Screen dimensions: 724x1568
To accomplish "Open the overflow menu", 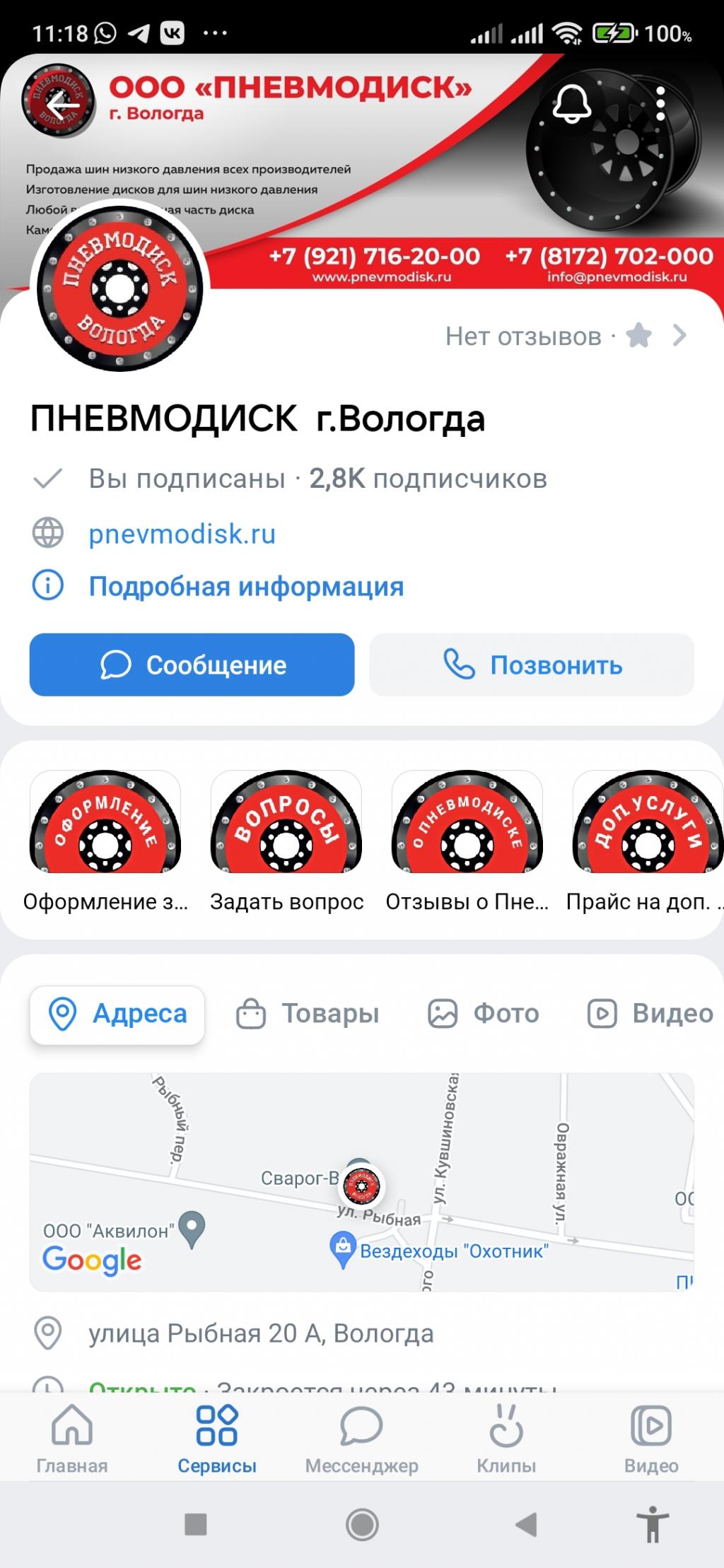I will click(660, 105).
